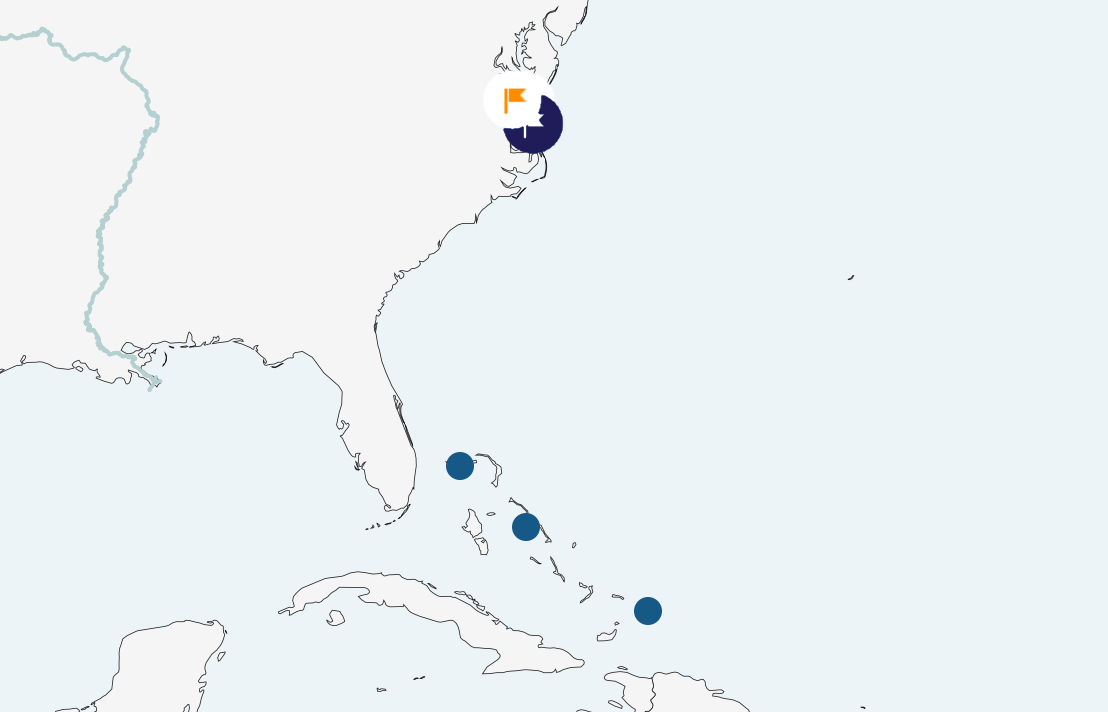Open the blue dot in the central Bahamas
Image resolution: width=1108 pixels, height=712 pixels.
526,527
